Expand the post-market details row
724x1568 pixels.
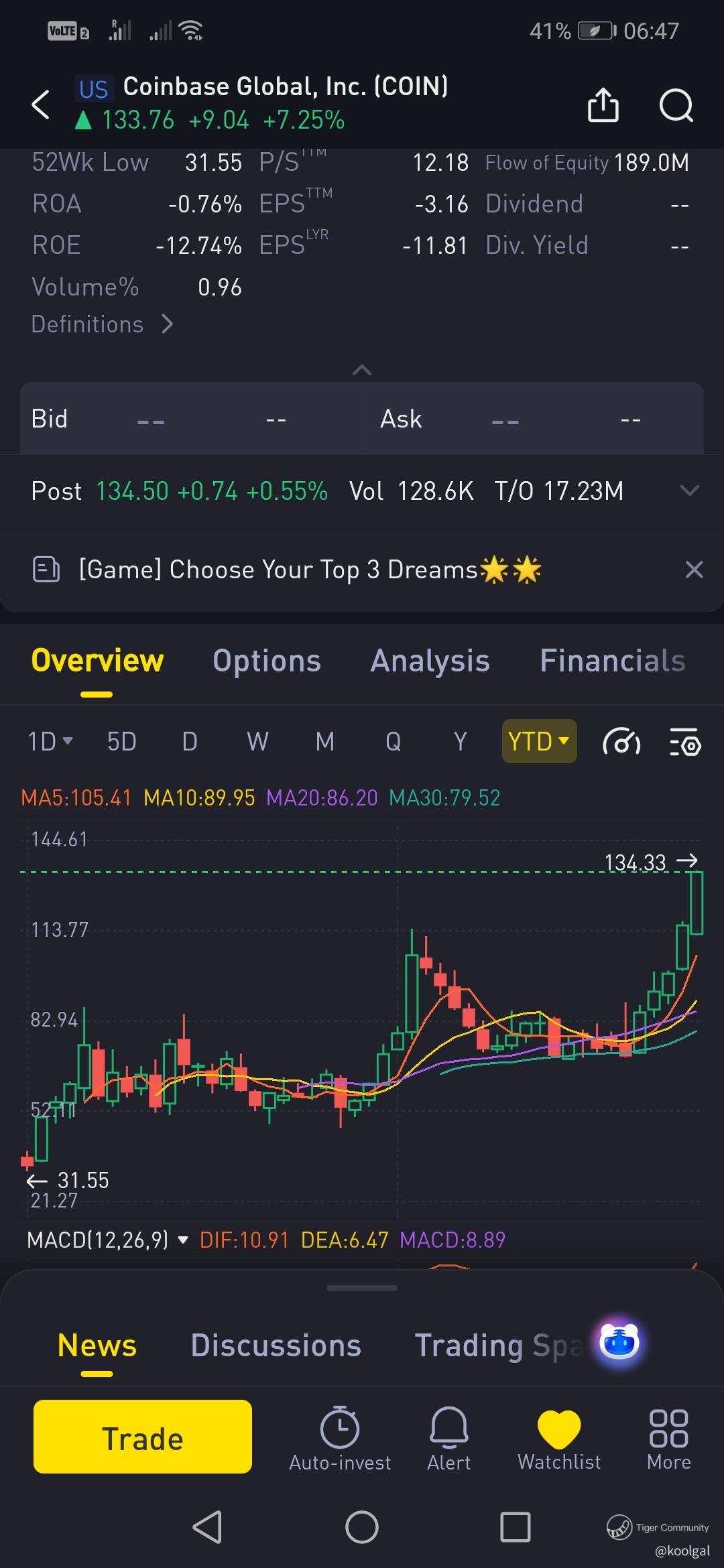pos(689,491)
